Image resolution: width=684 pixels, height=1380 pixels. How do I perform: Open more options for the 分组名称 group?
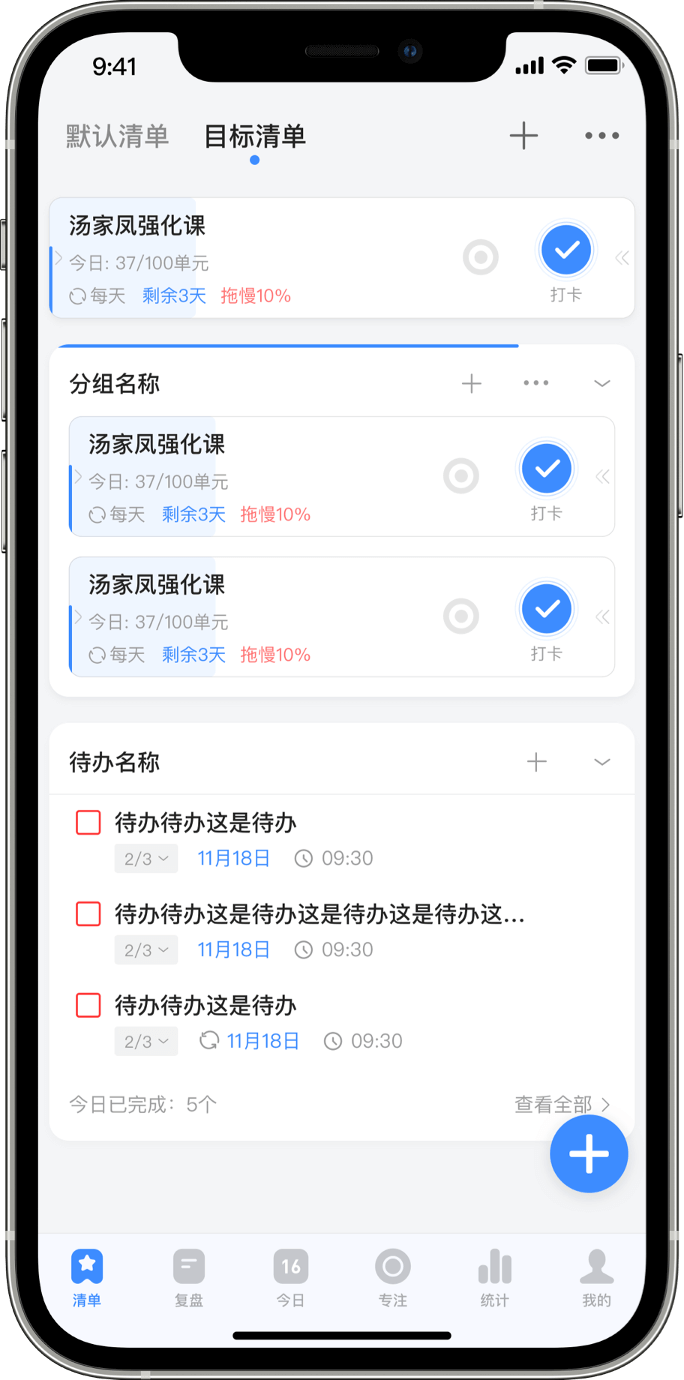(536, 383)
